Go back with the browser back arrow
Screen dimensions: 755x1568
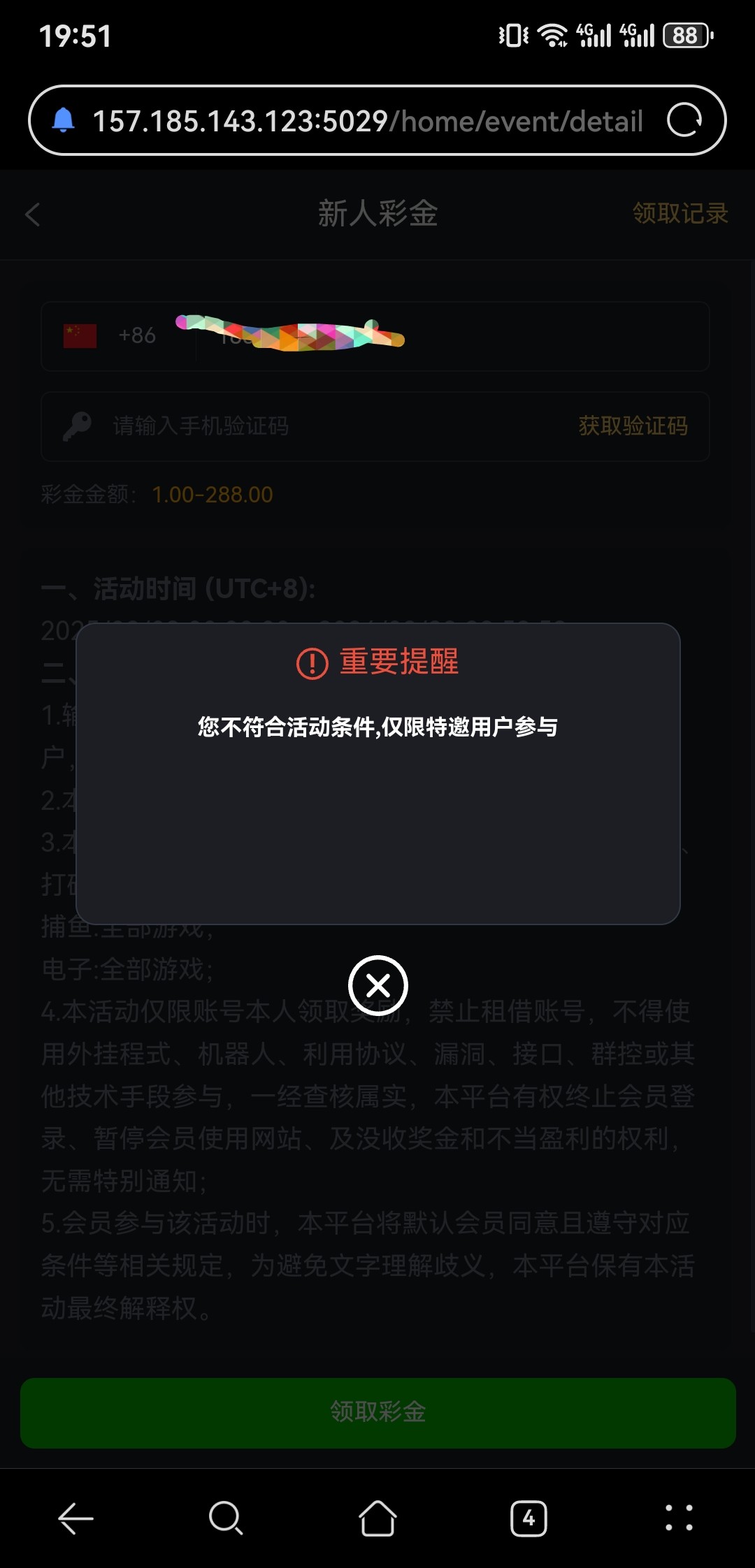coord(75,1518)
